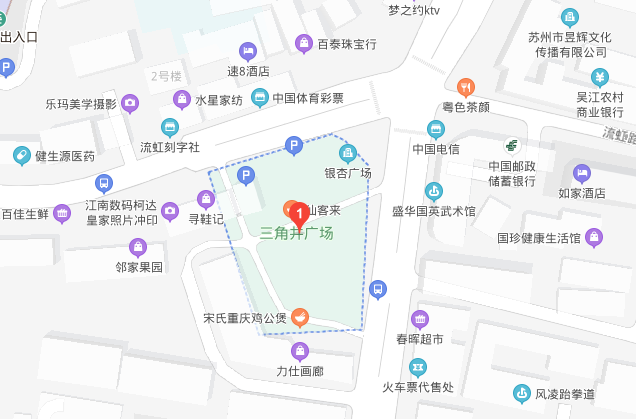Tap the 国珍健康生活馆 marker
Image resolution: width=636 pixels, height=419 pixels.
[x=595, y=237]
